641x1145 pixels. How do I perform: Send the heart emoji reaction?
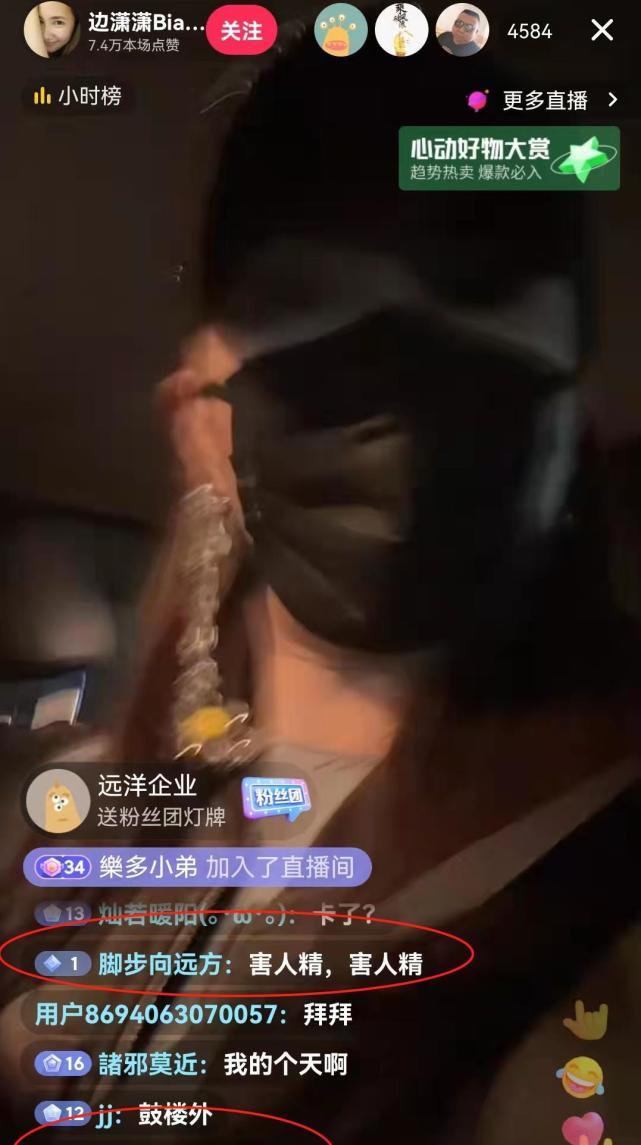pyautogui.click(x=586, y=1128)
